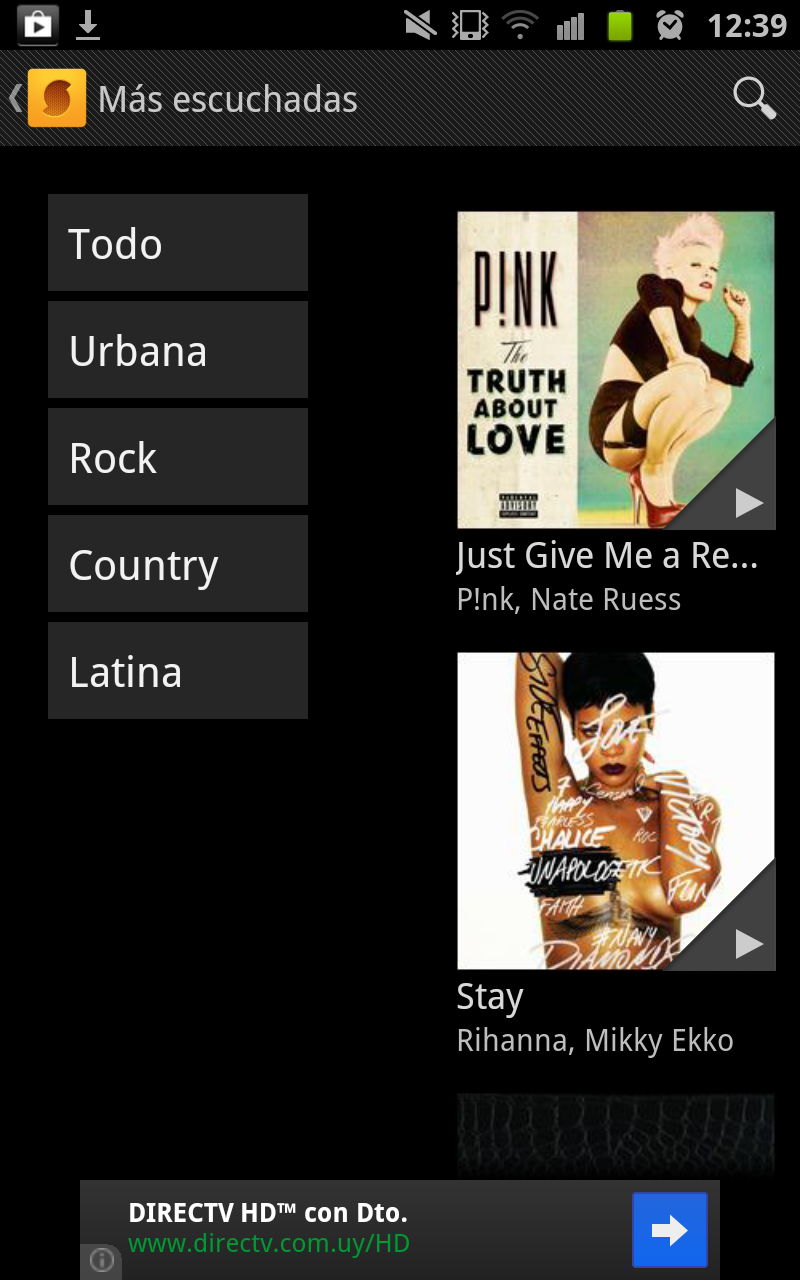Image resolution: width=800 pixels, height=1280 pixels.
Task: Filter by the Latina genre
Action: coord(178,671)
